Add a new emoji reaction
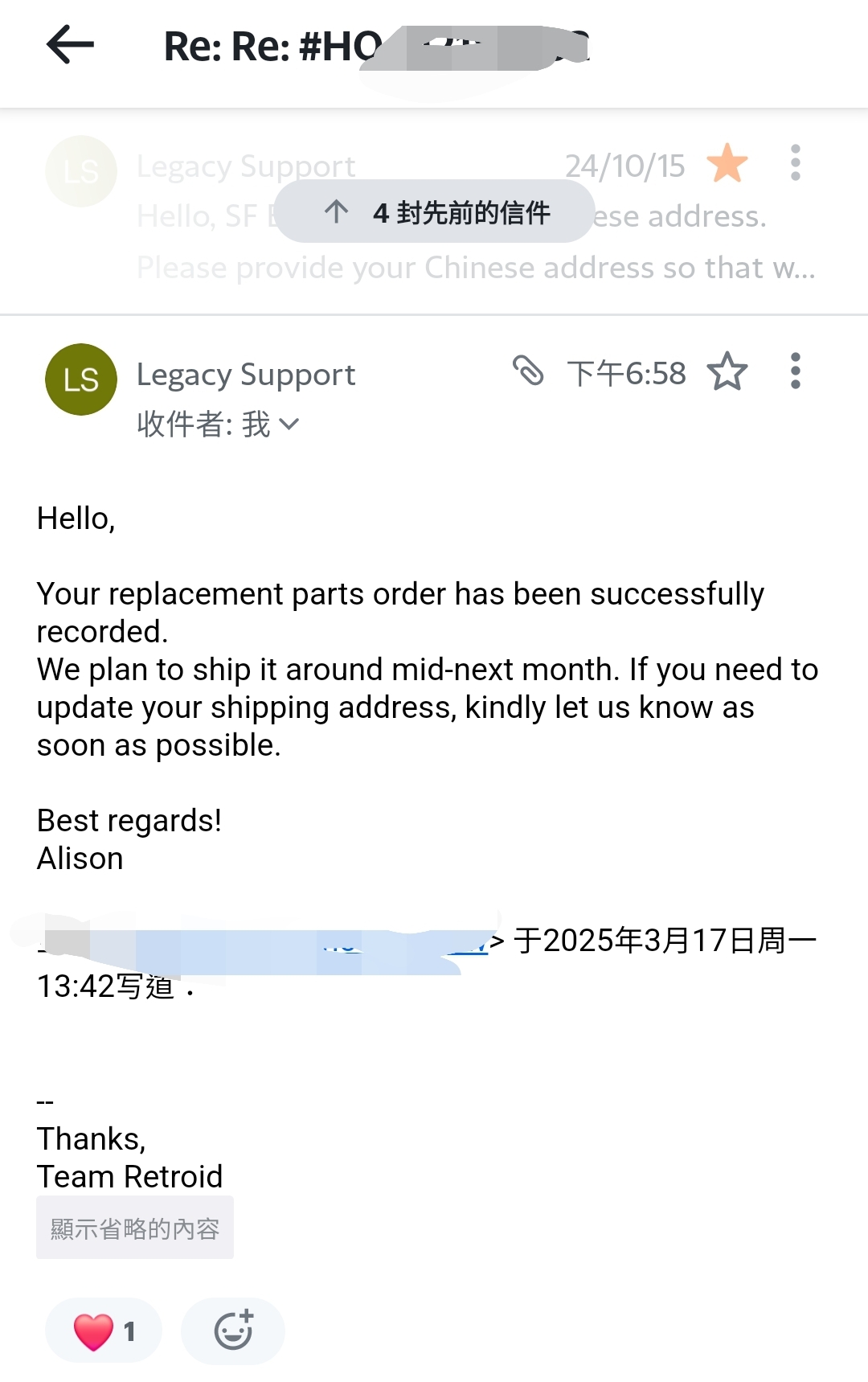Image resolution: width=868 pixels, height=1382 pixels. pyautogui.click(x=233, y=1331)
